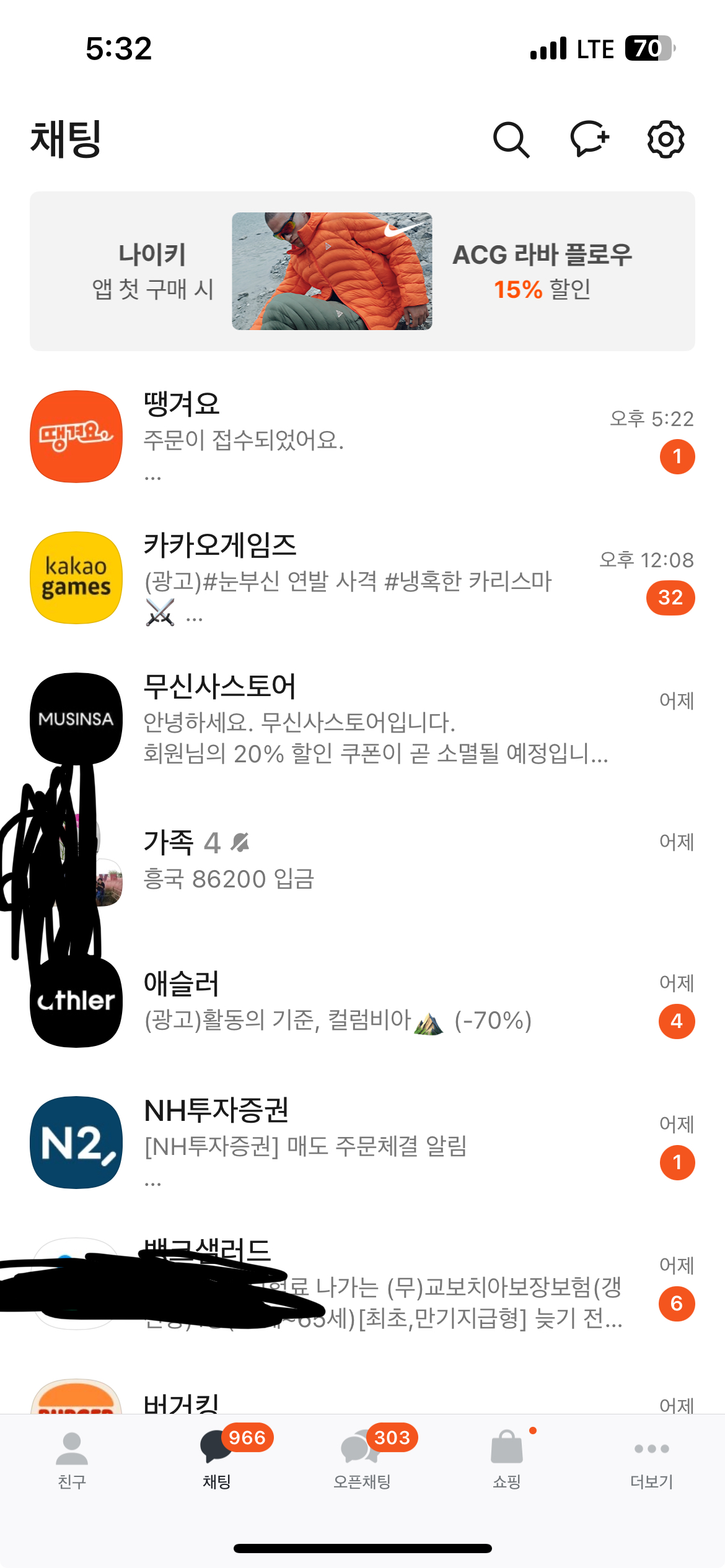
Task: Open the 가족 group chat
Action: (x=372, y=860)
